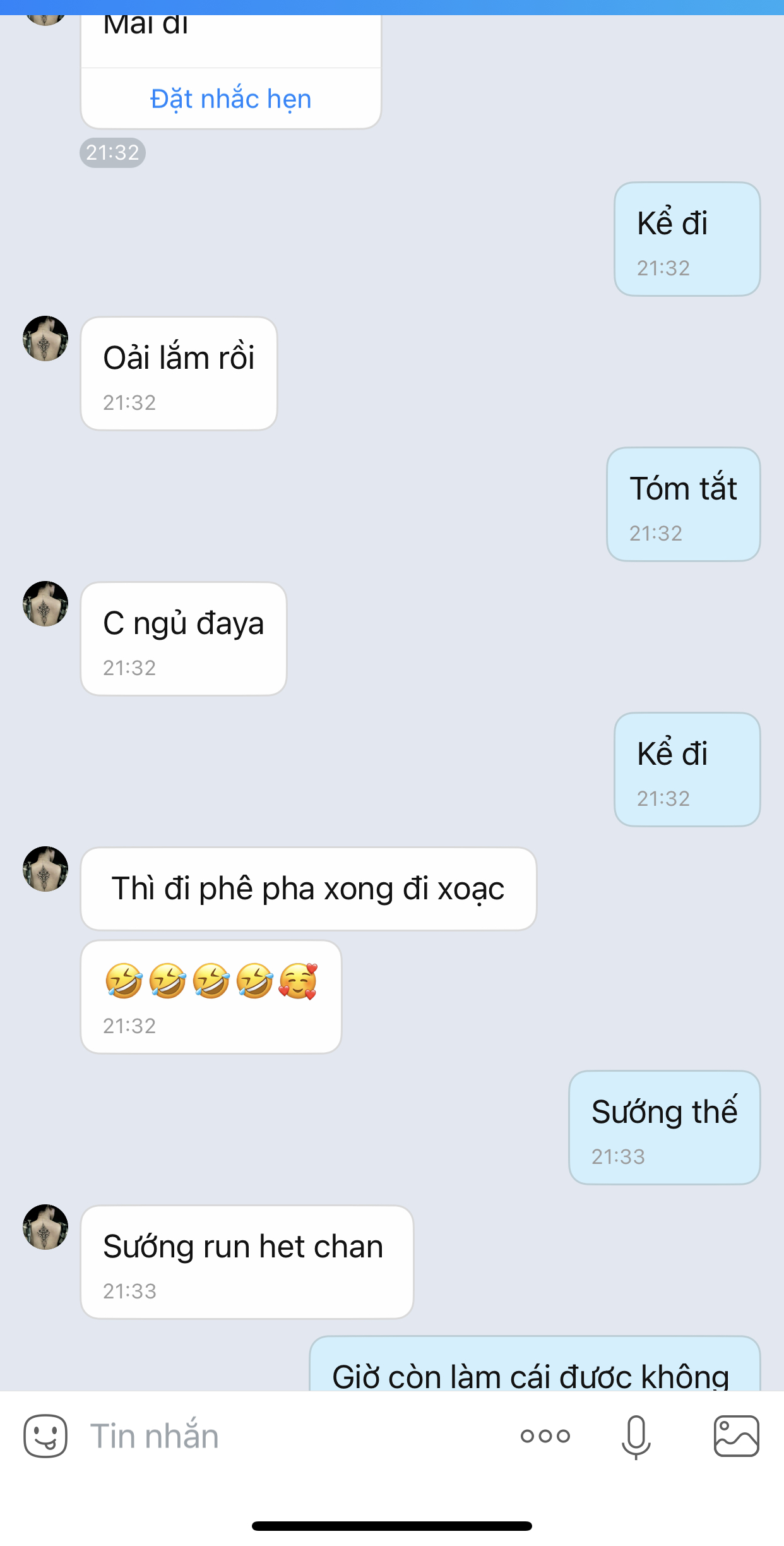Open sender's avatar beside "Oải lắm rồi"
The width and height of the screenshot is (784, 1546).
click(45, 339)
